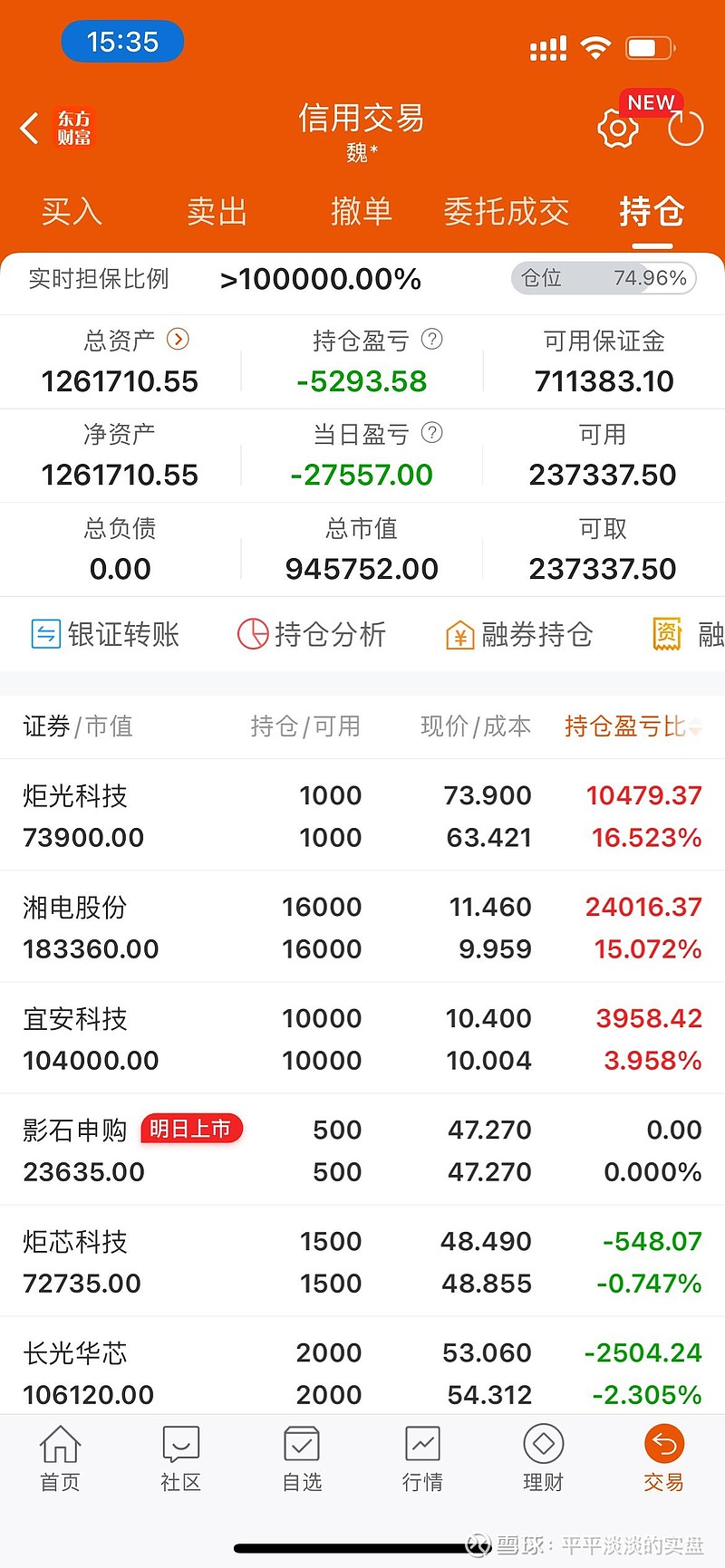Open the settings gear with NEW badge
The image size is (725, 1568).
[618, 129]
